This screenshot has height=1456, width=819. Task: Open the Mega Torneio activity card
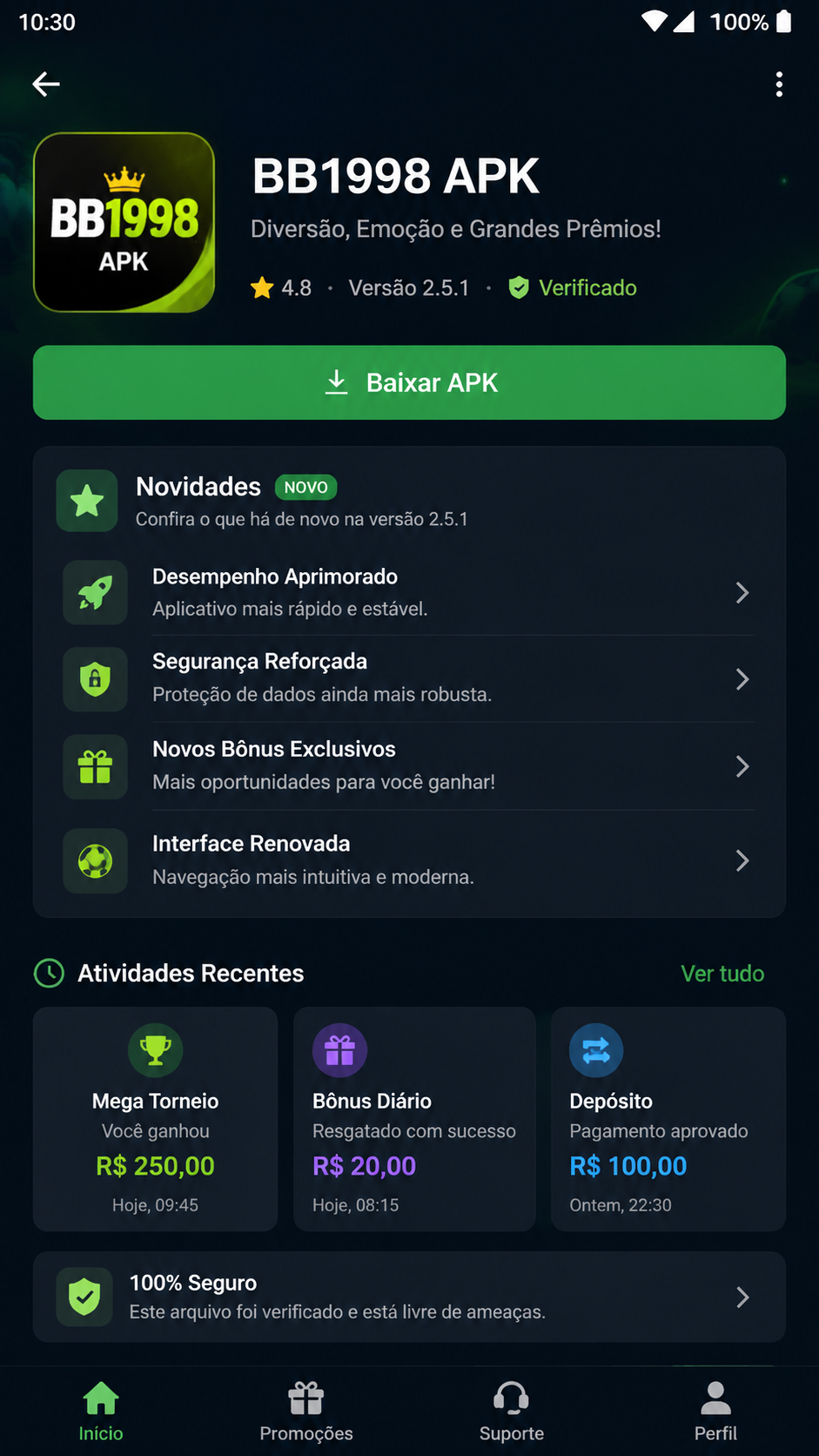156,1119
